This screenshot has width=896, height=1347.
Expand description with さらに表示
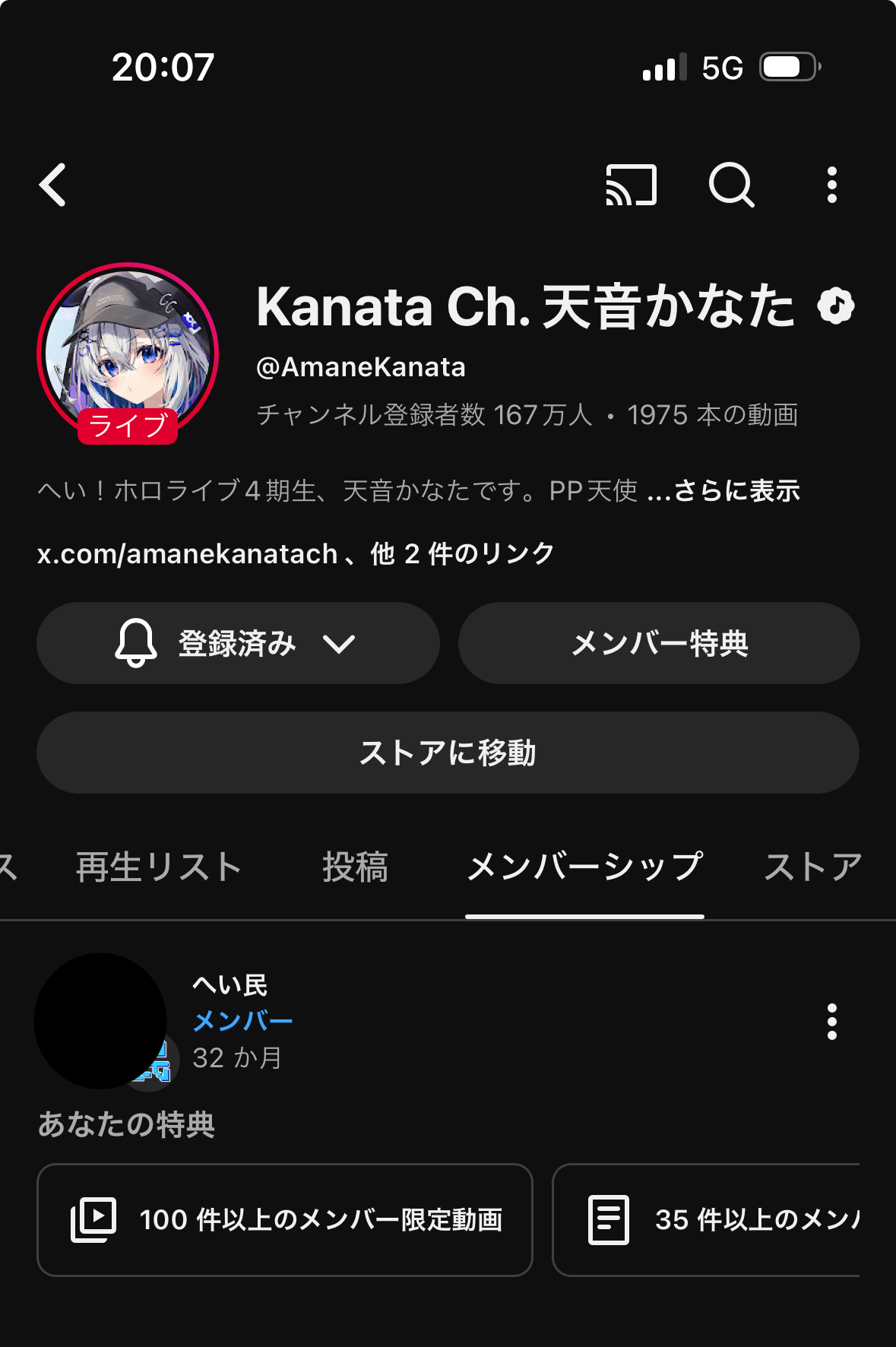(736, 491)
